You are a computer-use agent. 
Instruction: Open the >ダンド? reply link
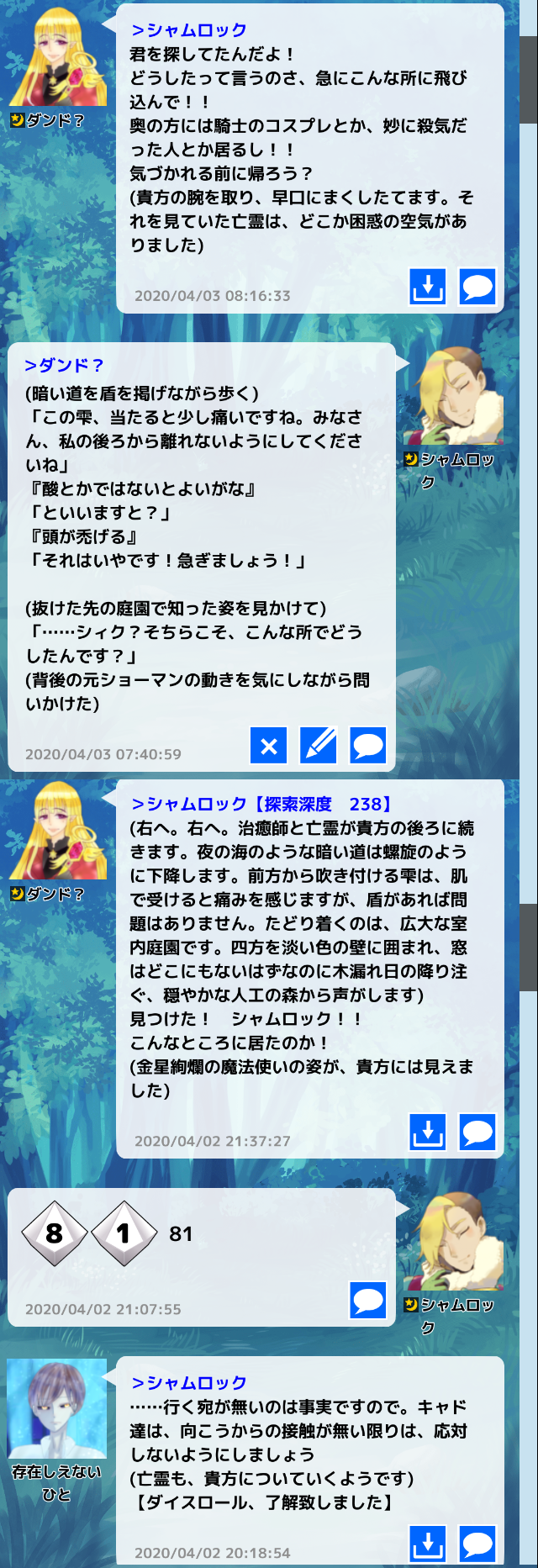pyautogui.click(x=64, y=366)
